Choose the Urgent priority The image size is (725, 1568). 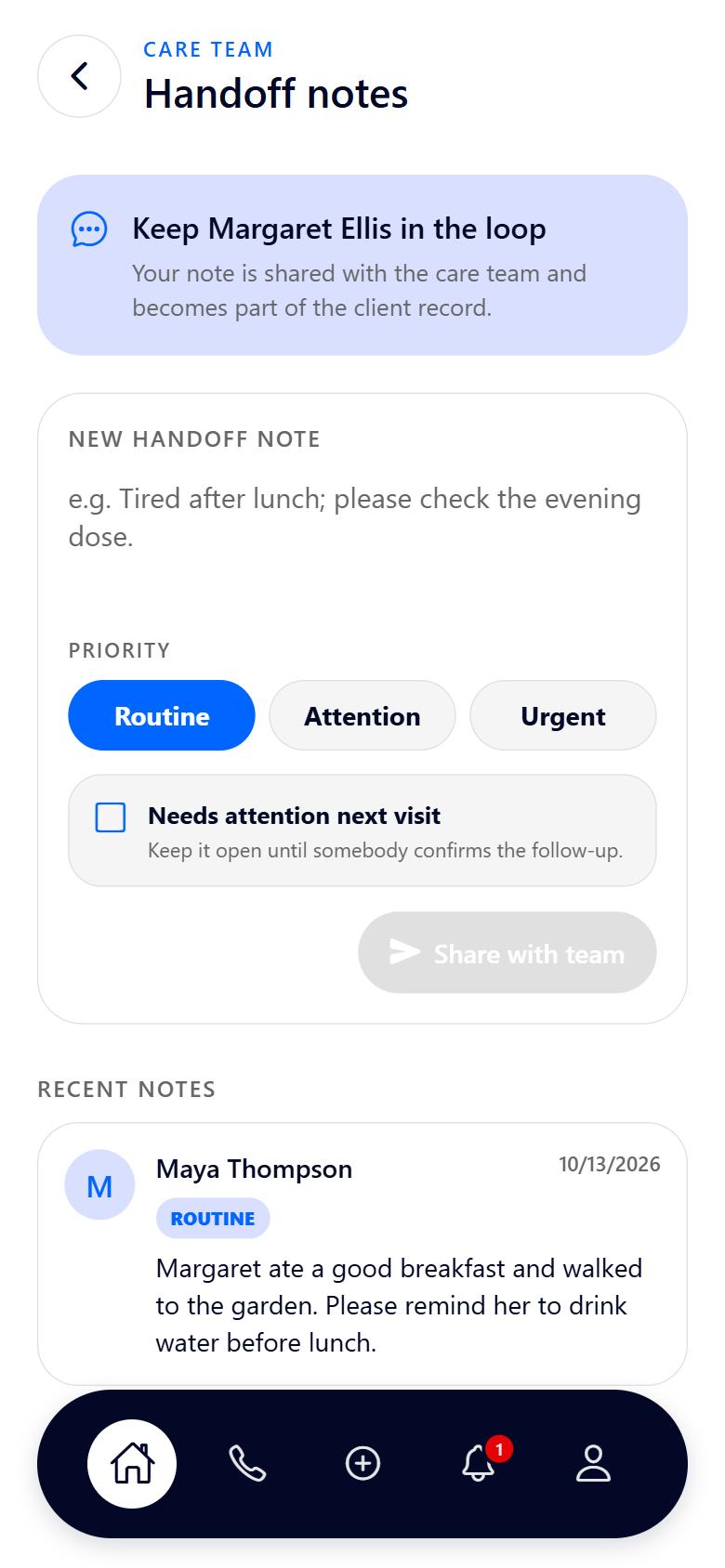coord(563,715)
